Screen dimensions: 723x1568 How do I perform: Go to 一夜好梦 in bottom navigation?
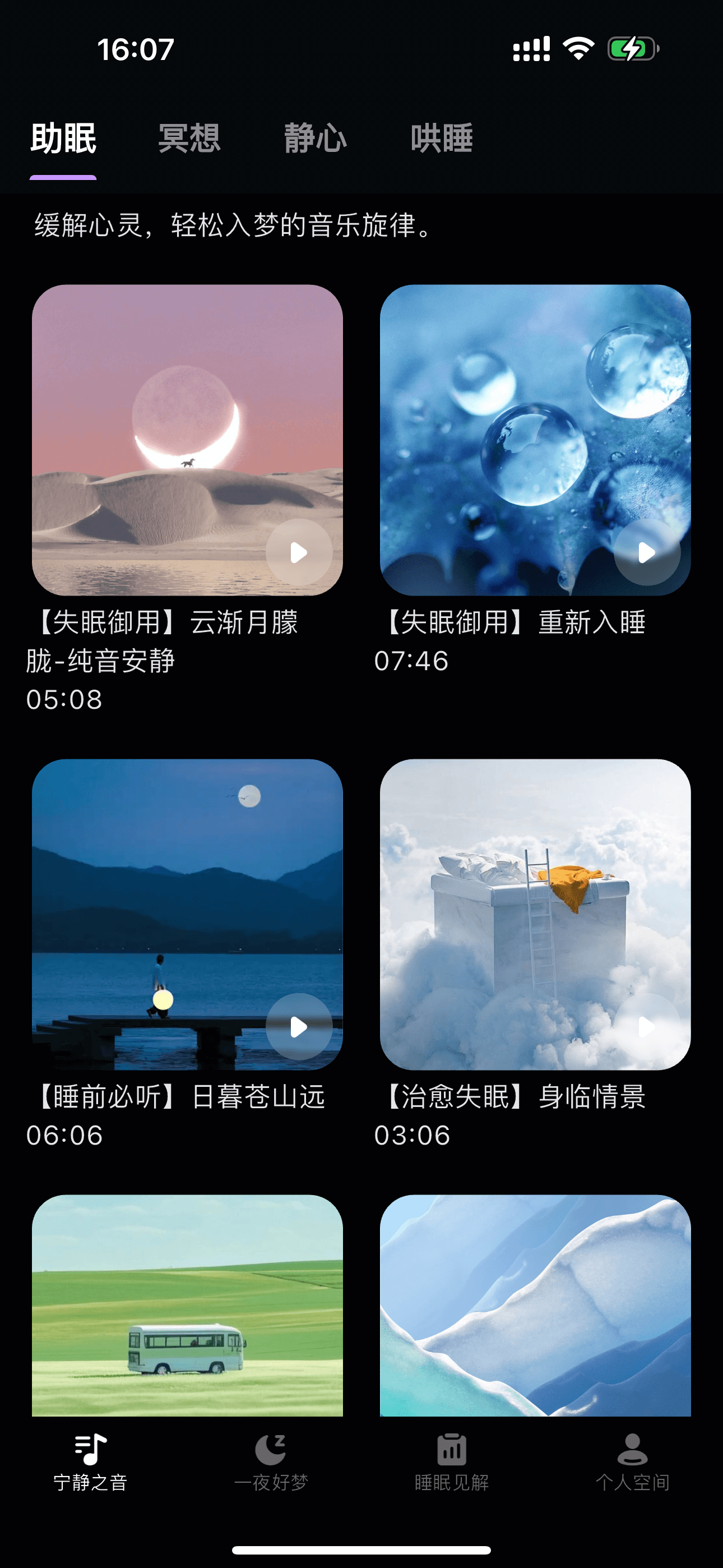(x=271, y=1462)
